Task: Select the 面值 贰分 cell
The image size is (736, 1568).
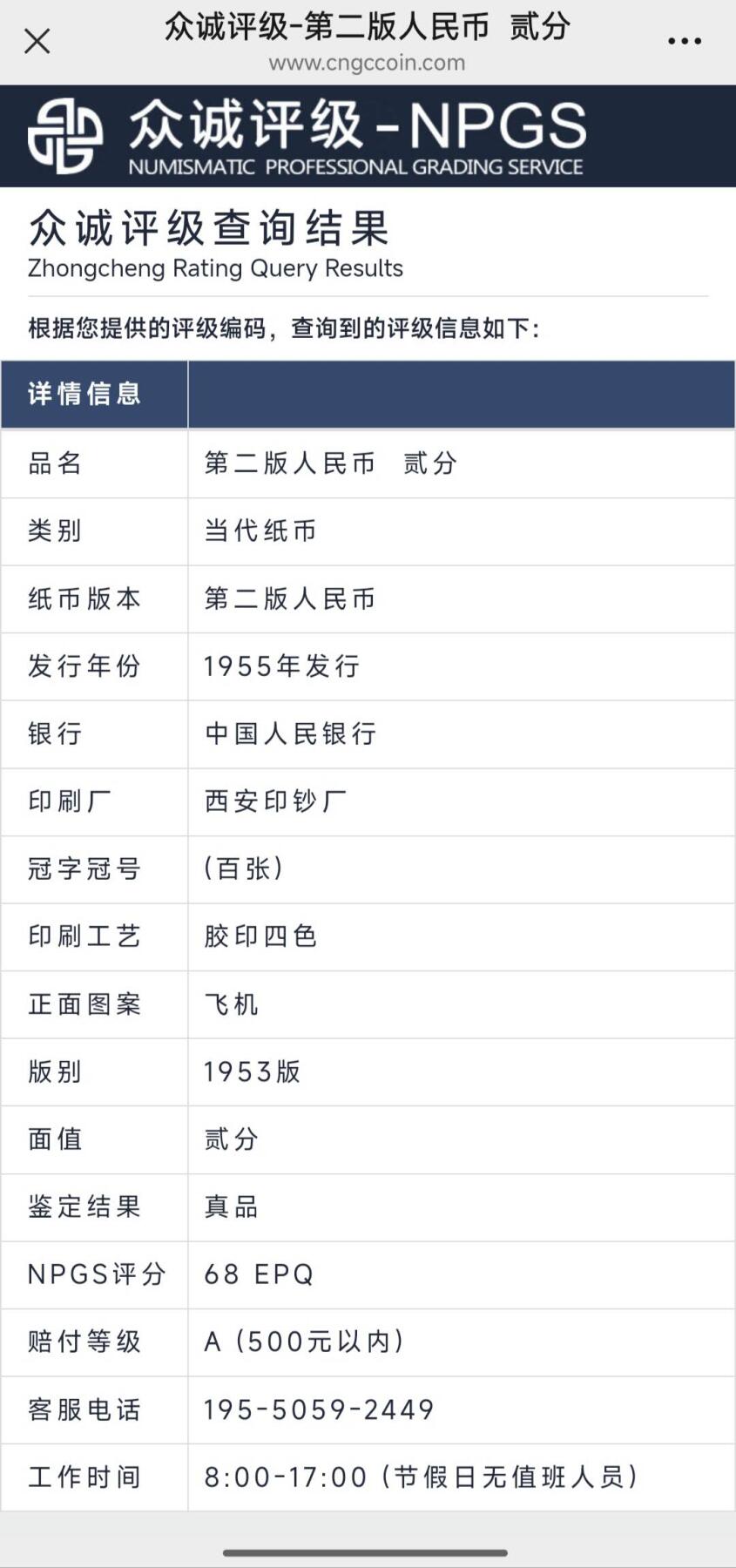Action: (228, 1139)
